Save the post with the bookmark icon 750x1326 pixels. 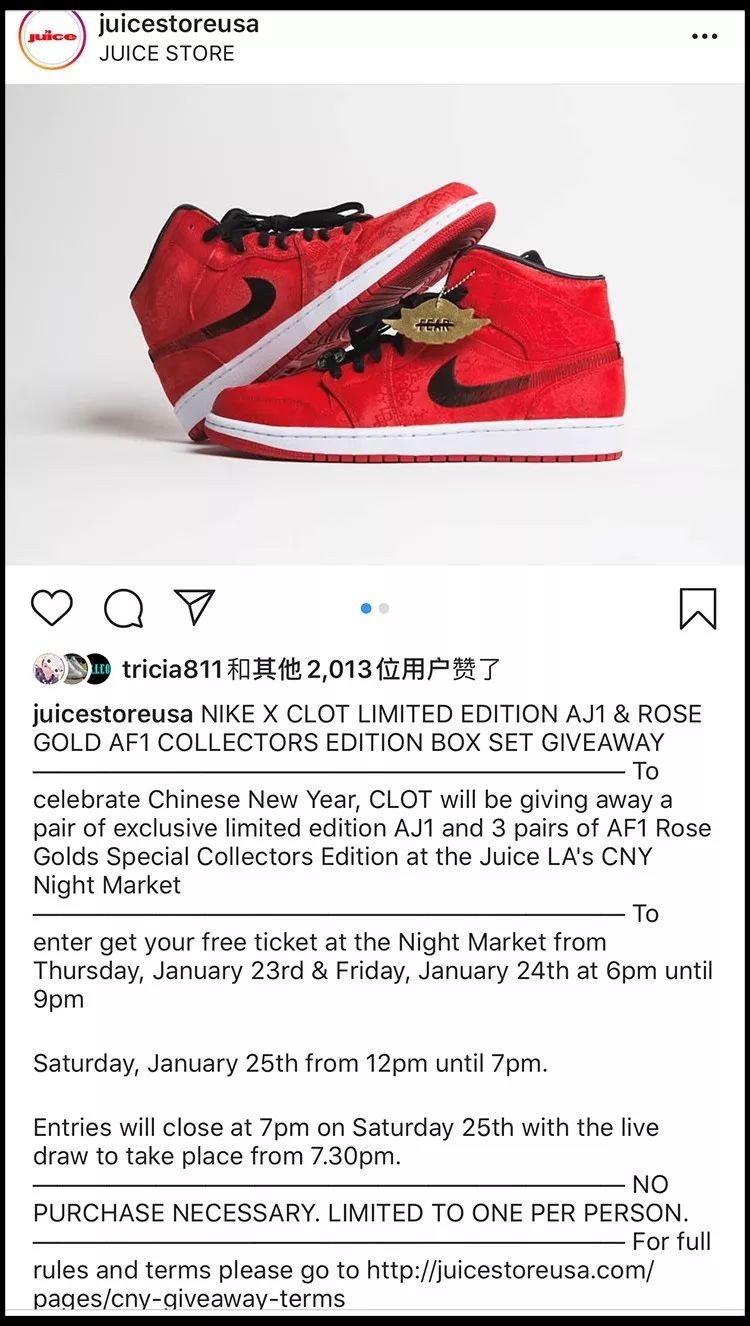(698, 608)
